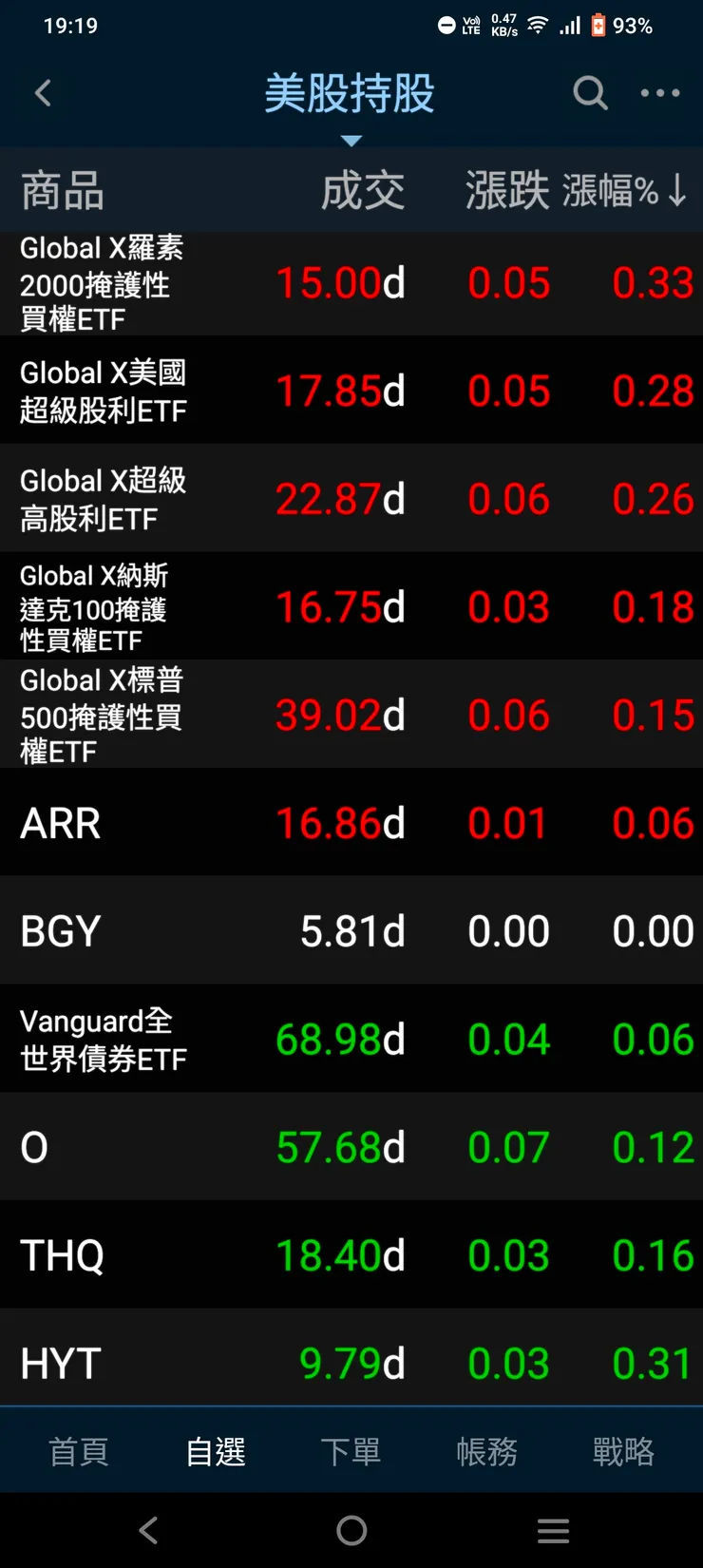Switch to the 首頁 tab

click(79, 1451)
